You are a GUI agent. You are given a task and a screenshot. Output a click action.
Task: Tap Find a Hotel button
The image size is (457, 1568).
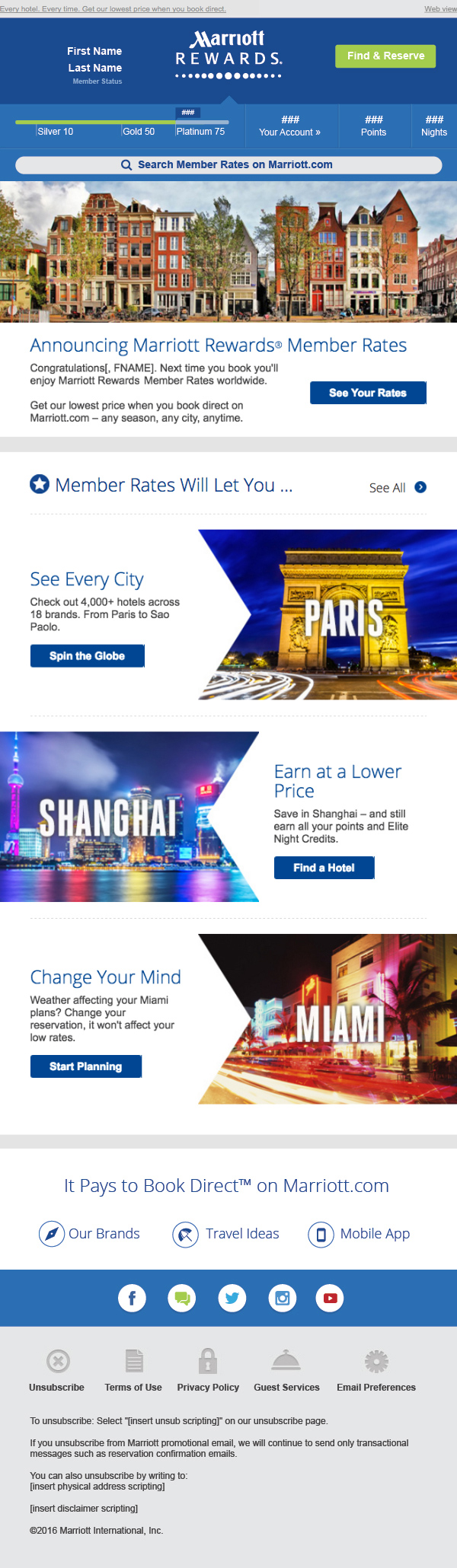click(324, 868)
